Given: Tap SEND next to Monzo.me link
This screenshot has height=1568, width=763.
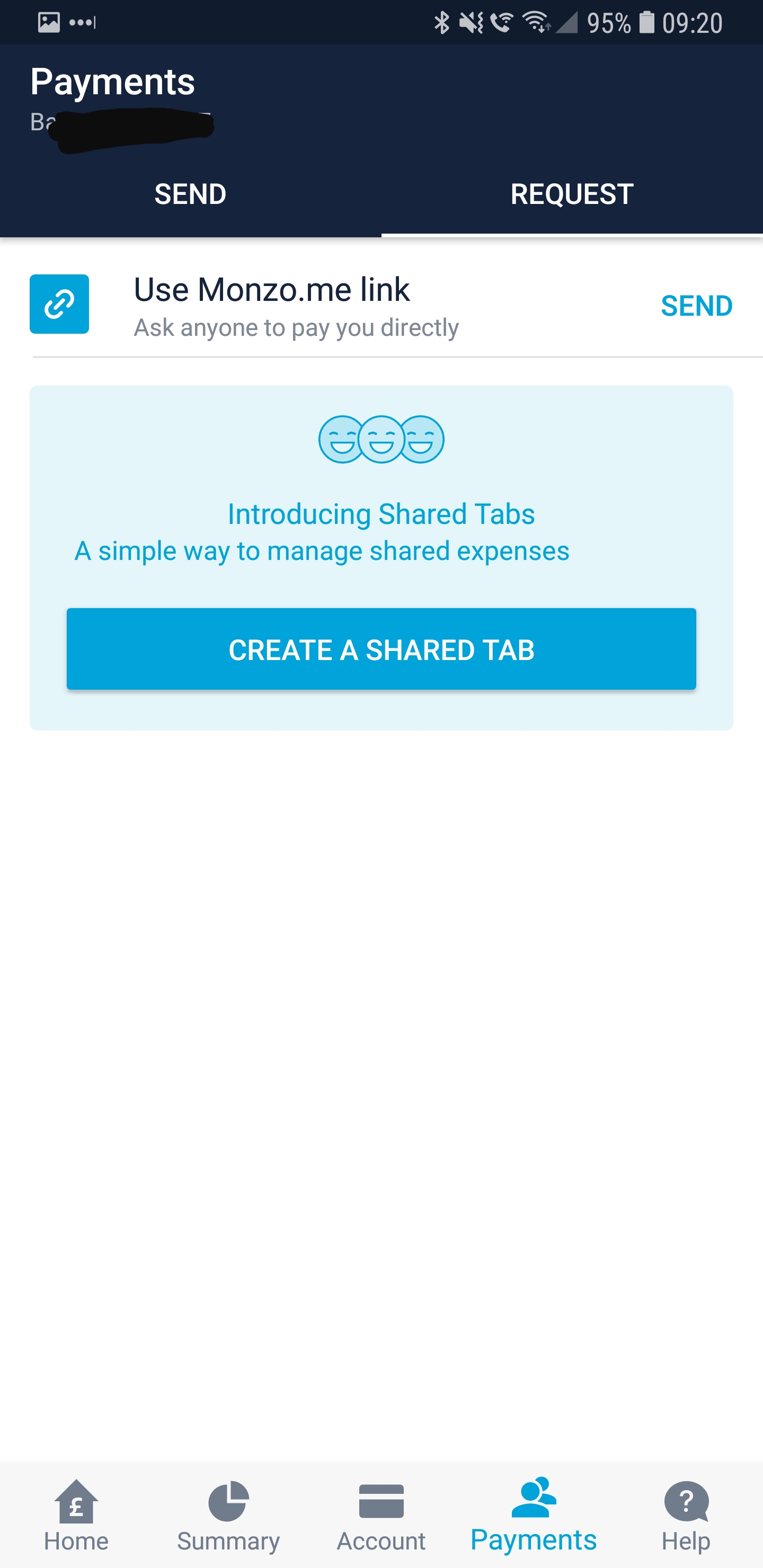Looking at the screenshot, I should pos(696,306).
